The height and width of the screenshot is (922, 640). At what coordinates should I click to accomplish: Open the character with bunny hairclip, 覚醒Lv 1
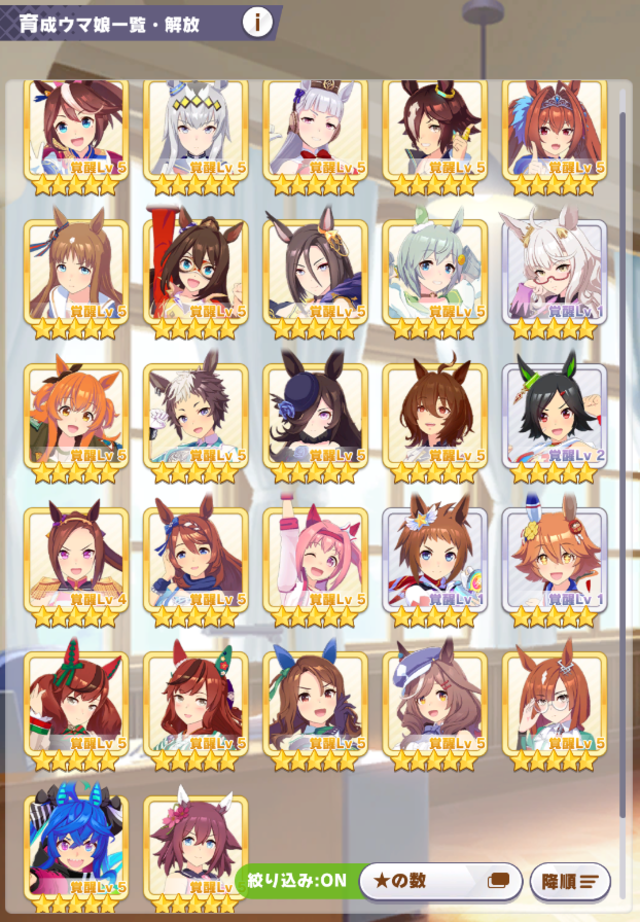coord(554,562)
